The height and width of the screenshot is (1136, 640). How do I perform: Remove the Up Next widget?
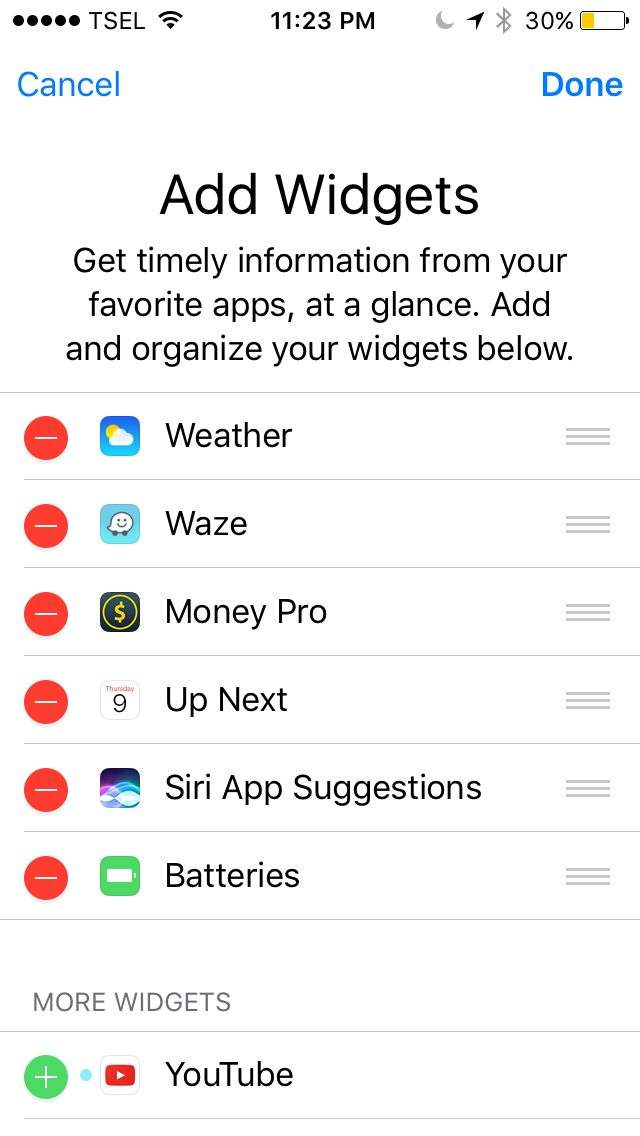tap(46, 702)
